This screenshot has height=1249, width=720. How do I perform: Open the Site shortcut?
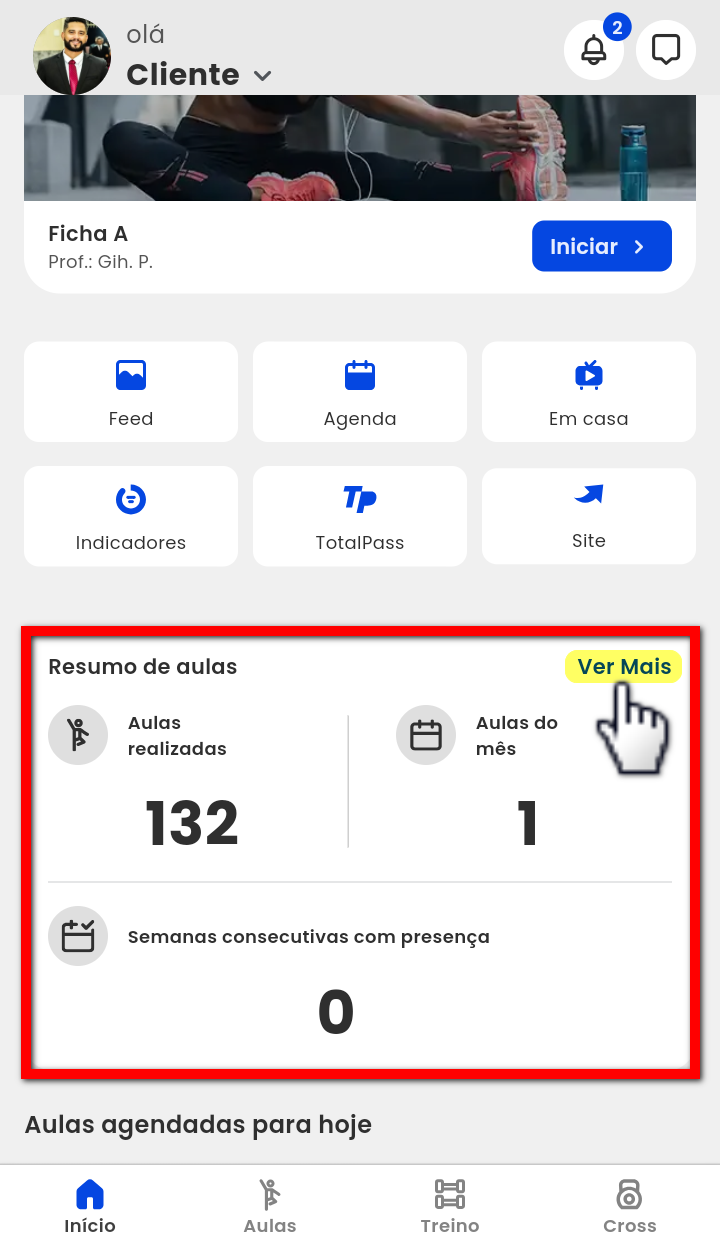(589, 515)
